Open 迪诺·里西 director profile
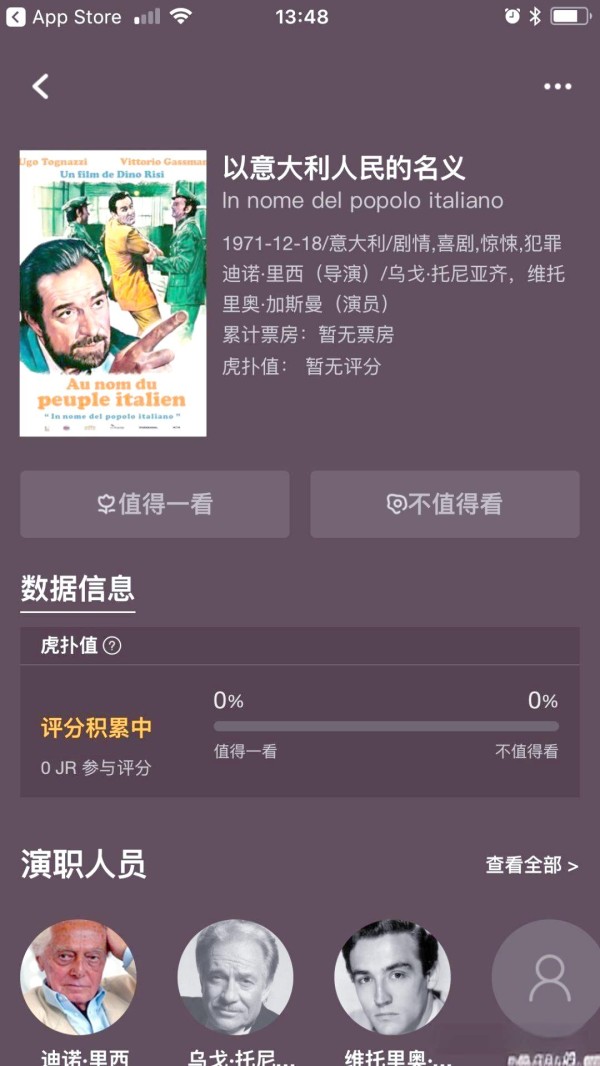Image resolution: width=600 pixels, height=1066 pixels. tap(78, 978)
